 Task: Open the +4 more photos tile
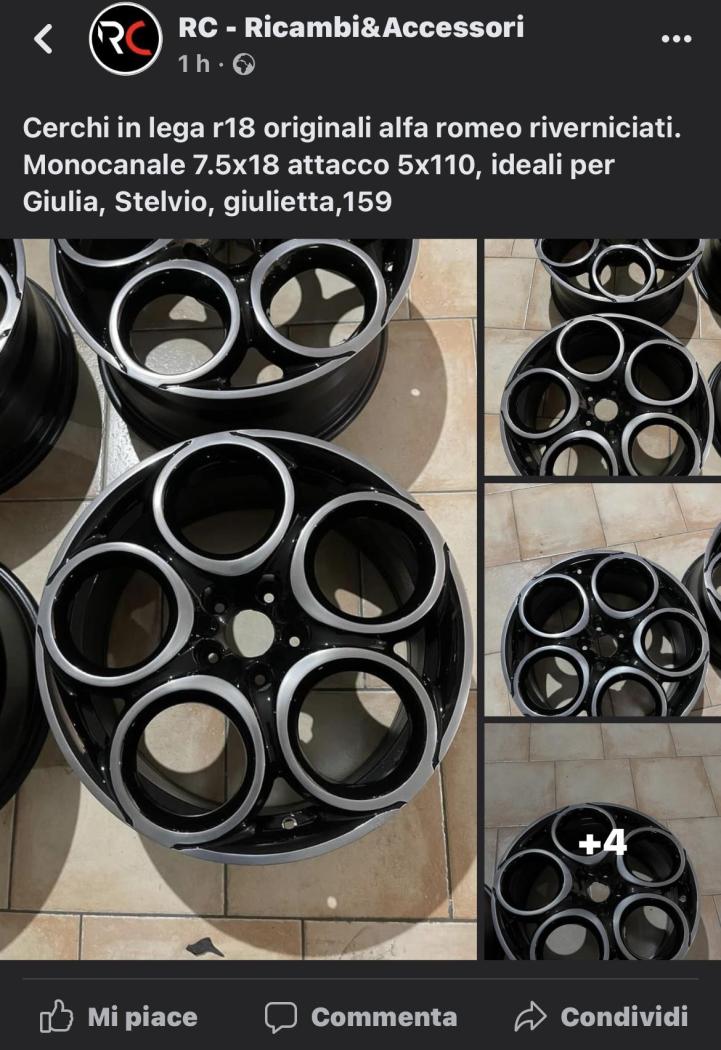(x=603, y=842)
